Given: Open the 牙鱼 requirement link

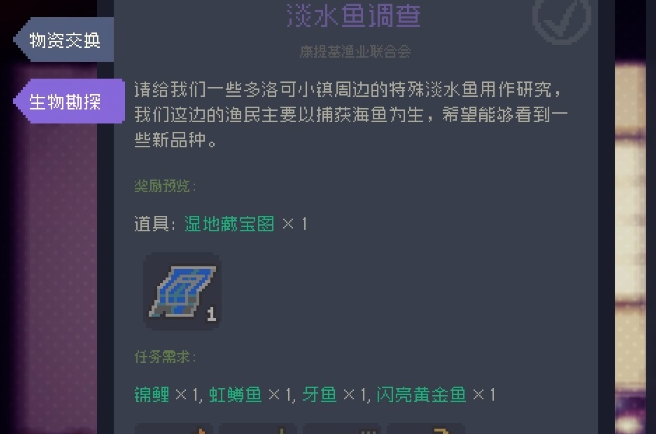Looking at the screenshot, I should click(x=319, y=394).
